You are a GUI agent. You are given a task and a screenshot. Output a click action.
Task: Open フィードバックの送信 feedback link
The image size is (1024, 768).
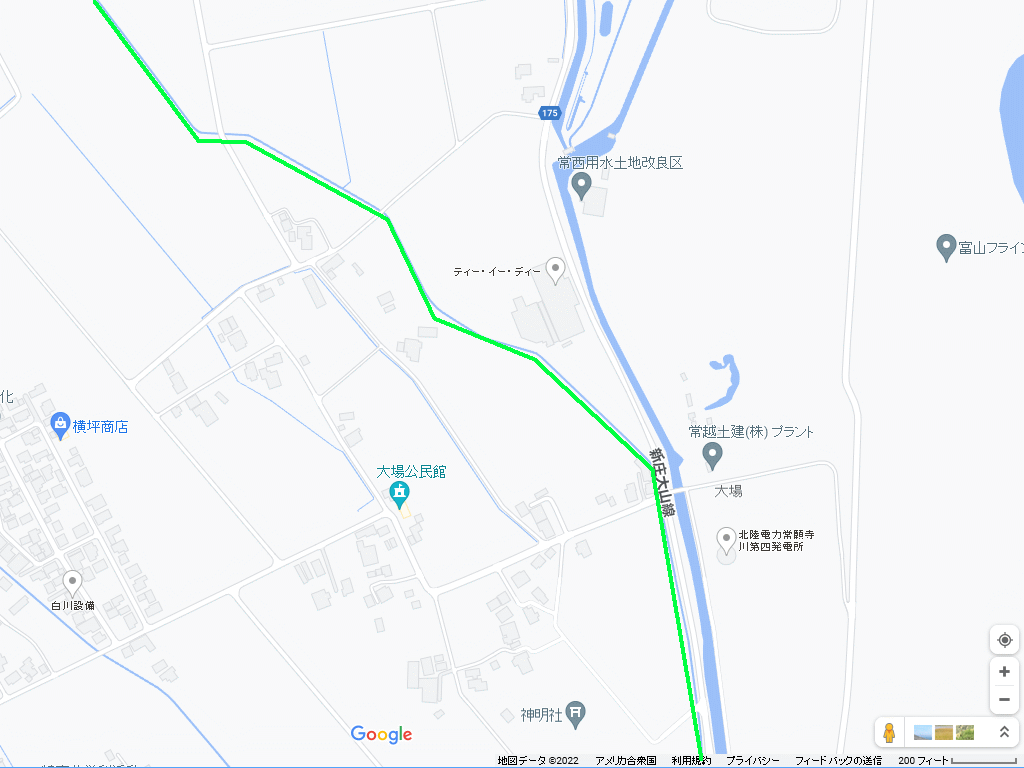838,761
